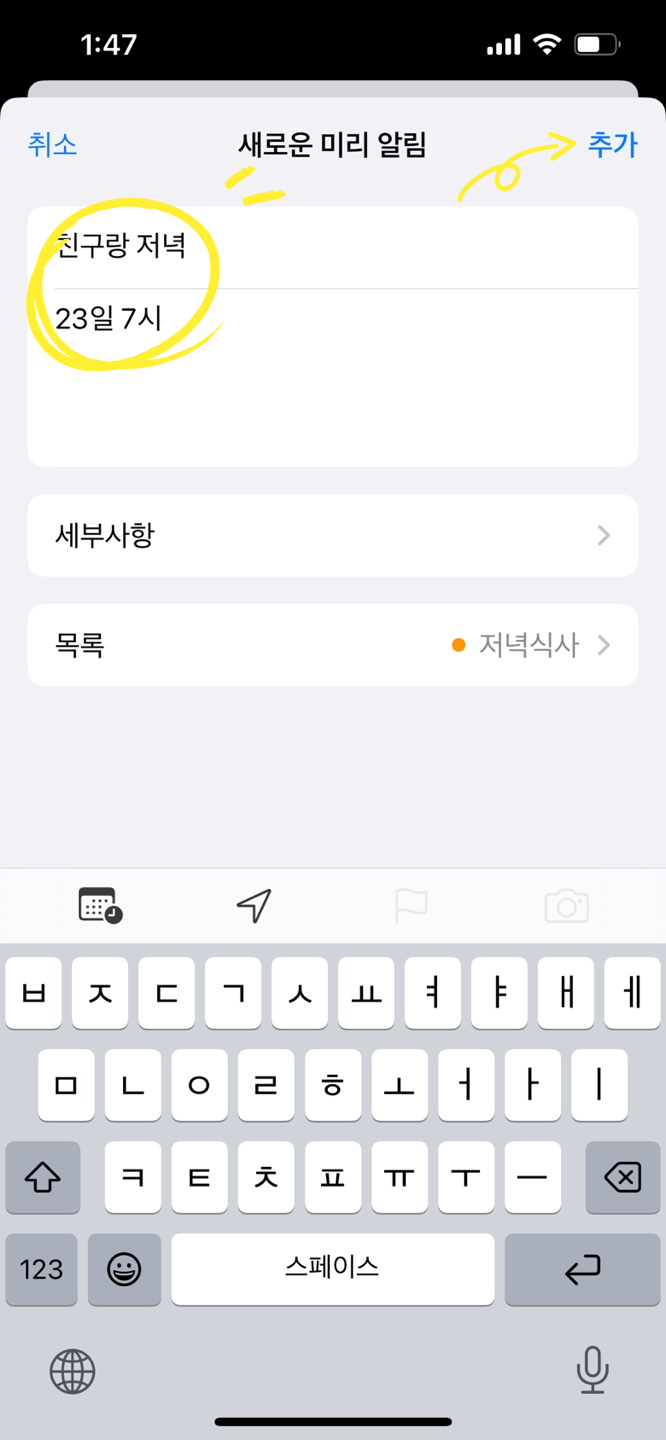Viewport: 666px width, 1440px height.
Task: Tap 취소 to cancel the new reminder
Action: 52,146
